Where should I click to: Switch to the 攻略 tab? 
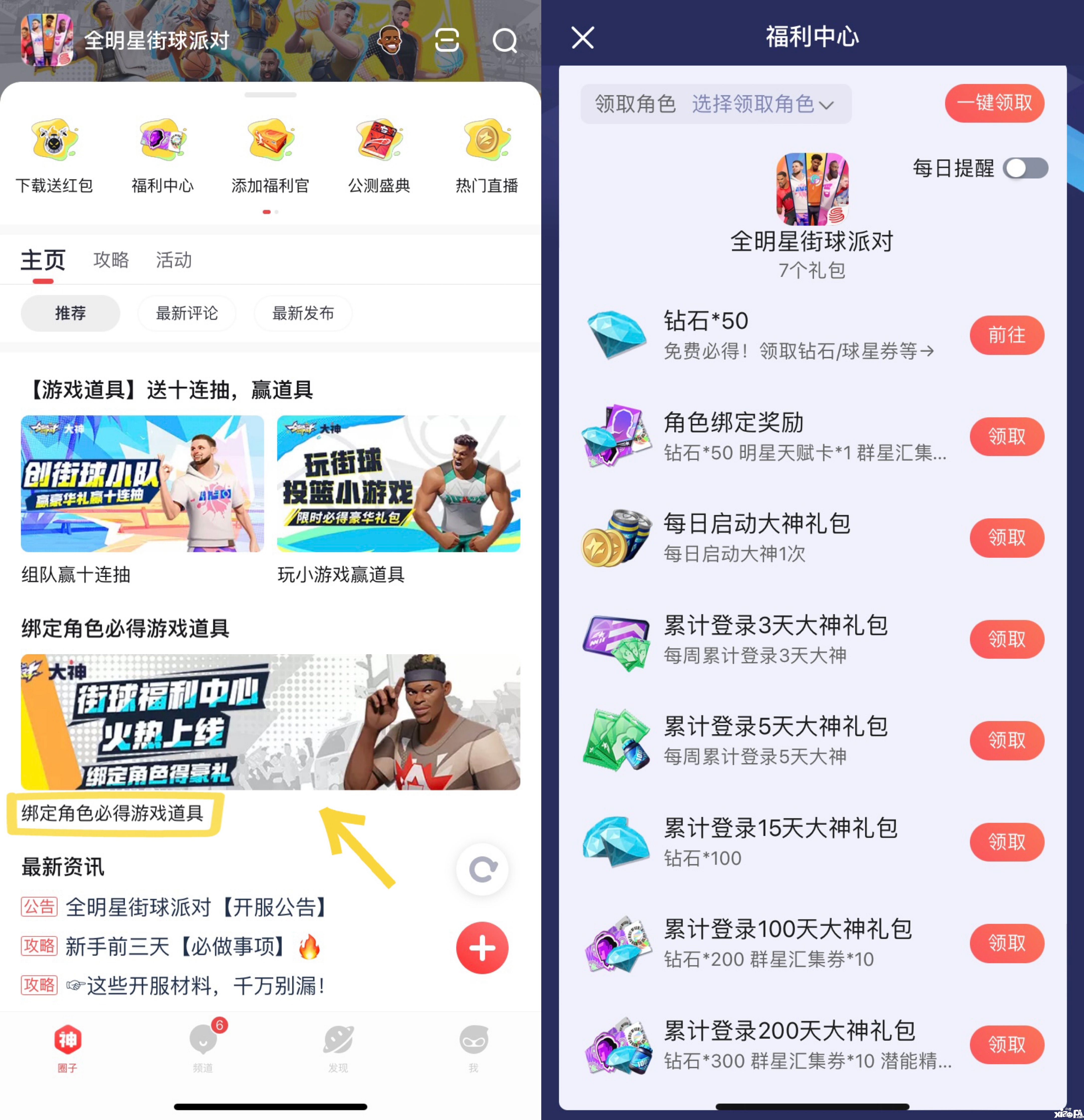[111, 260]
